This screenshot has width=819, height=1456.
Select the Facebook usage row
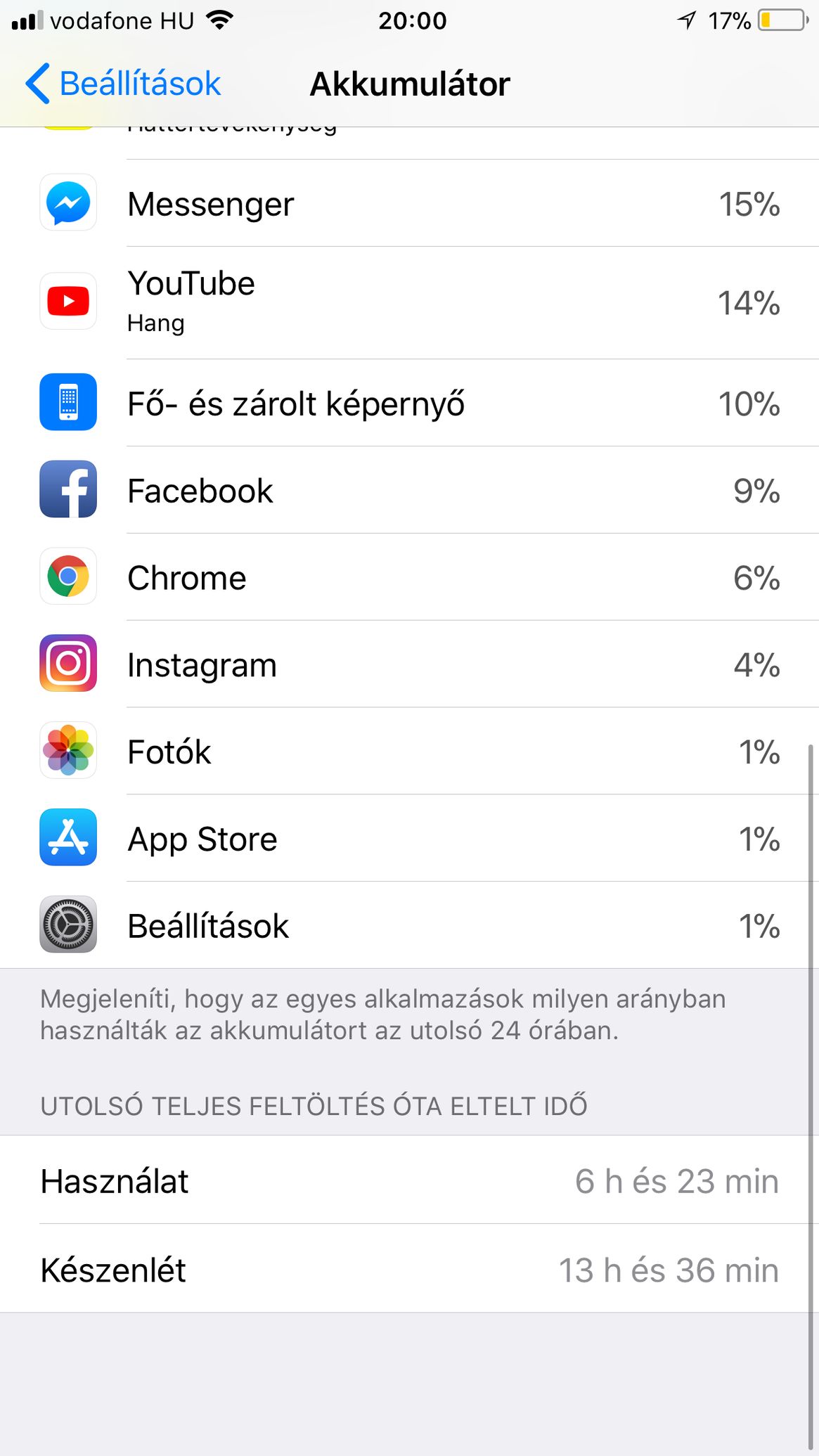[x=409, y=490]
